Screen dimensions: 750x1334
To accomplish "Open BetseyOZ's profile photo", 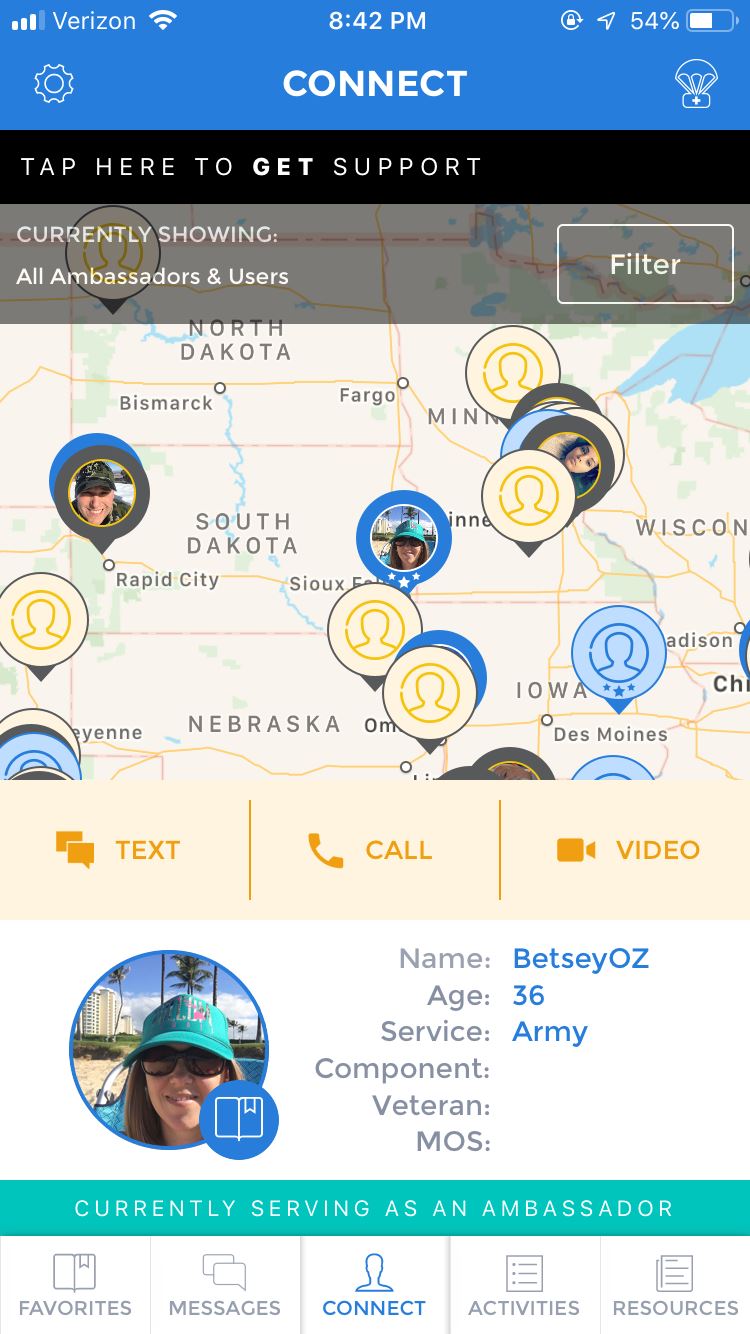I will tap(169, 1048).
